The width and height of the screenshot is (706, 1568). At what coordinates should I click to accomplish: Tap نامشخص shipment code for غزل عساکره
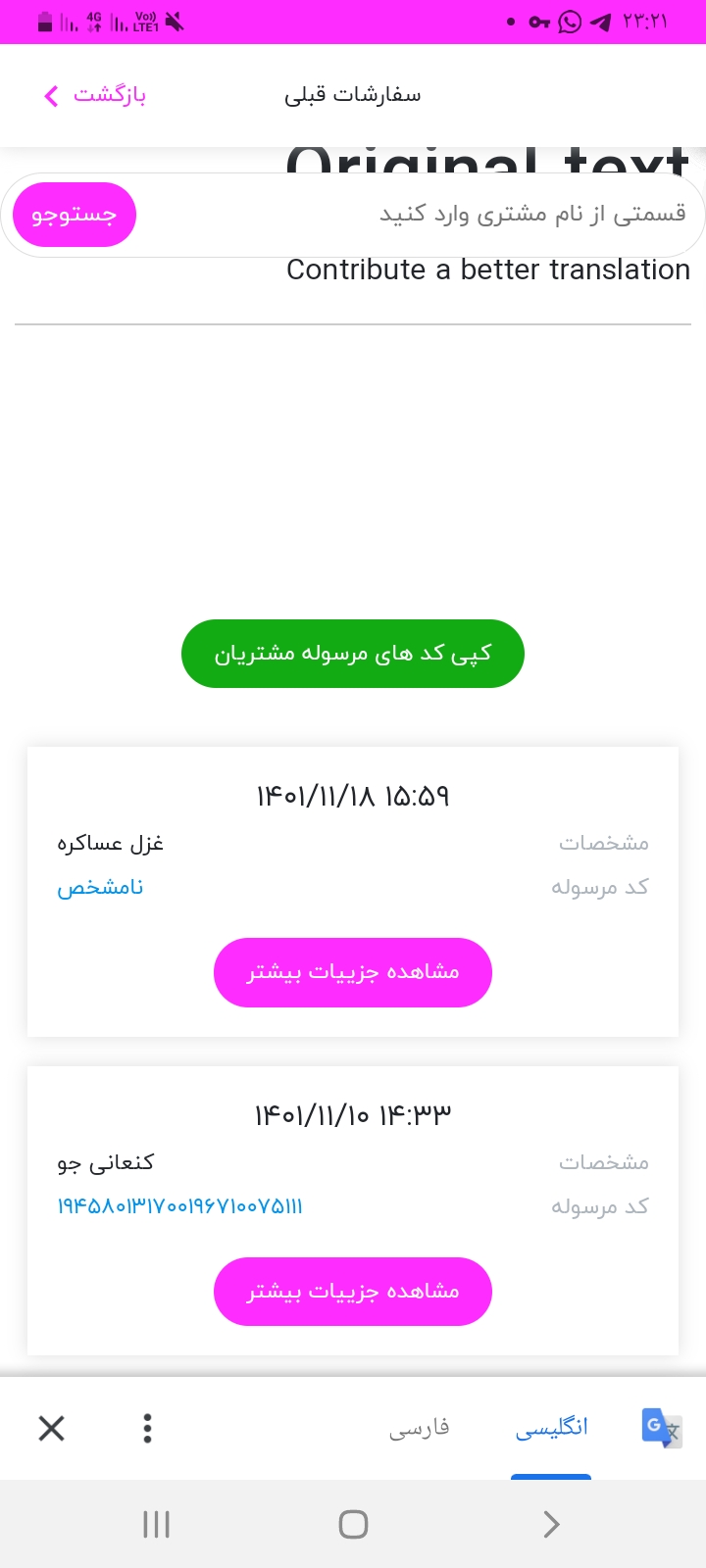[100, 888]
